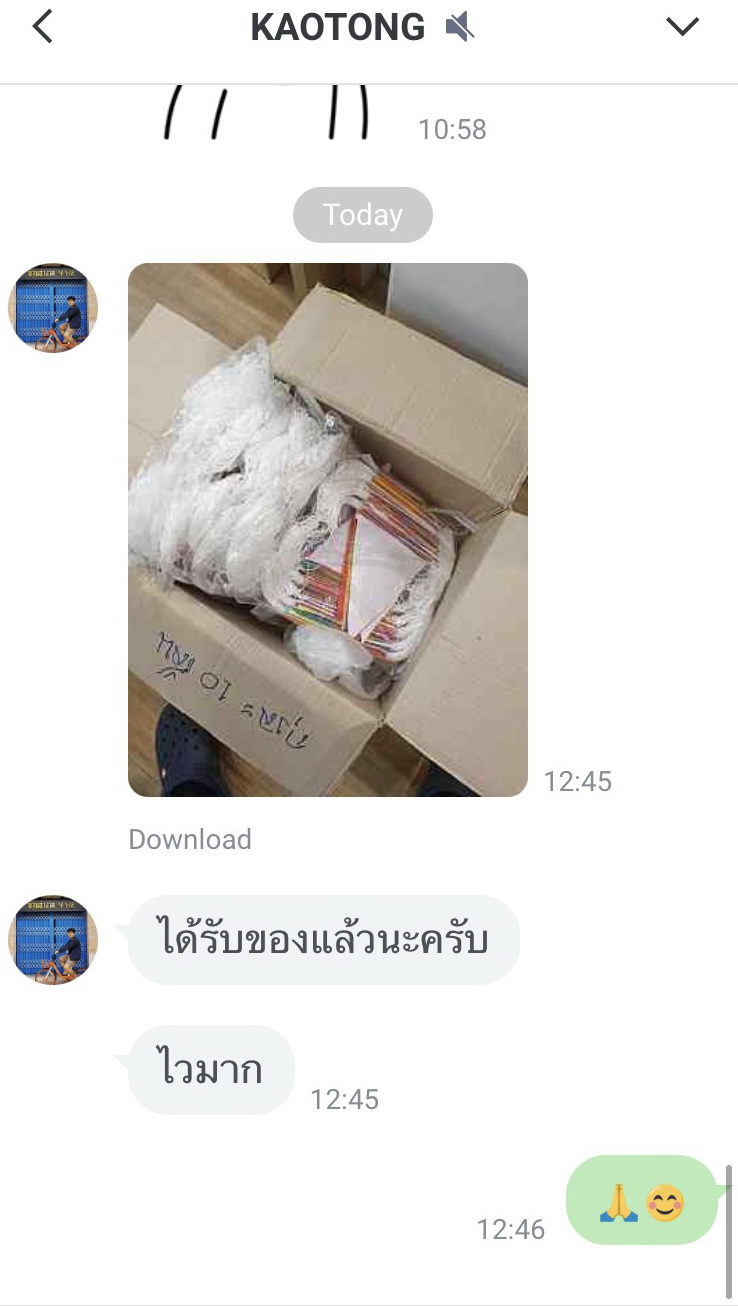Viewport: 738px width, 1306px height.
Task: Expand the chat options chevron menu
Action: [682, 28]
